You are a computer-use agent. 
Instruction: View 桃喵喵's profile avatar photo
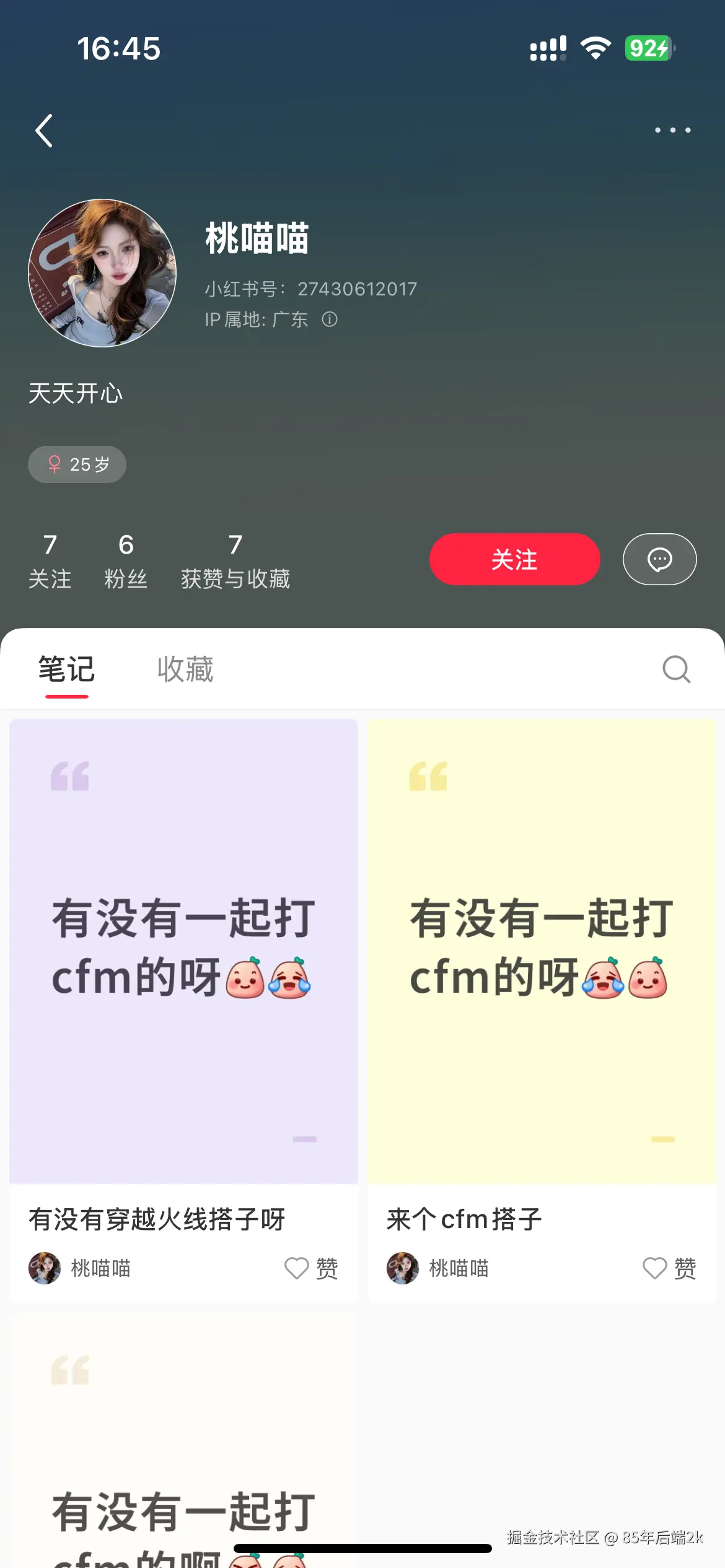(102, 272)
